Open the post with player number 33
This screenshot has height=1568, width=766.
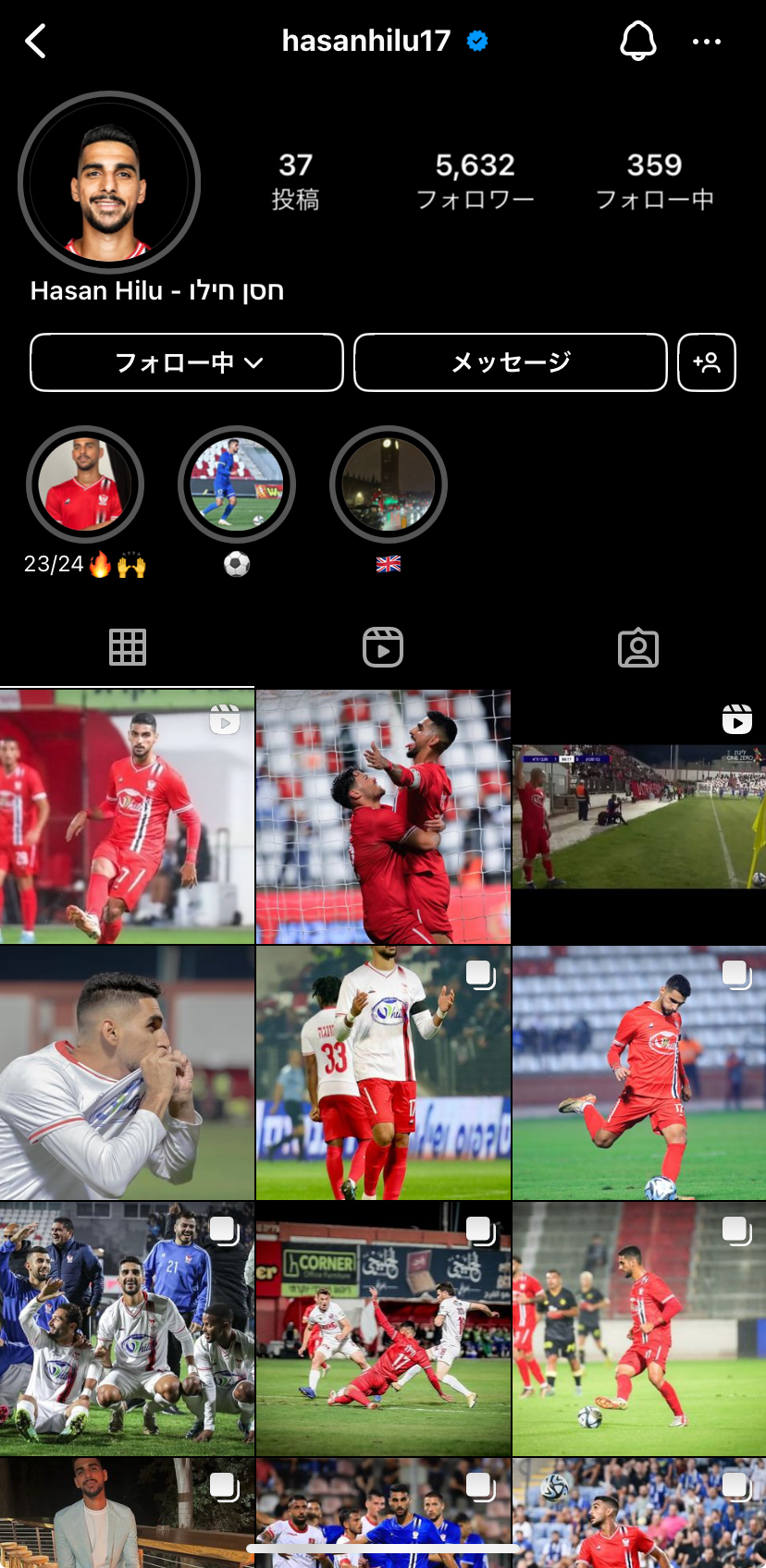click(x=383, y=1072)
